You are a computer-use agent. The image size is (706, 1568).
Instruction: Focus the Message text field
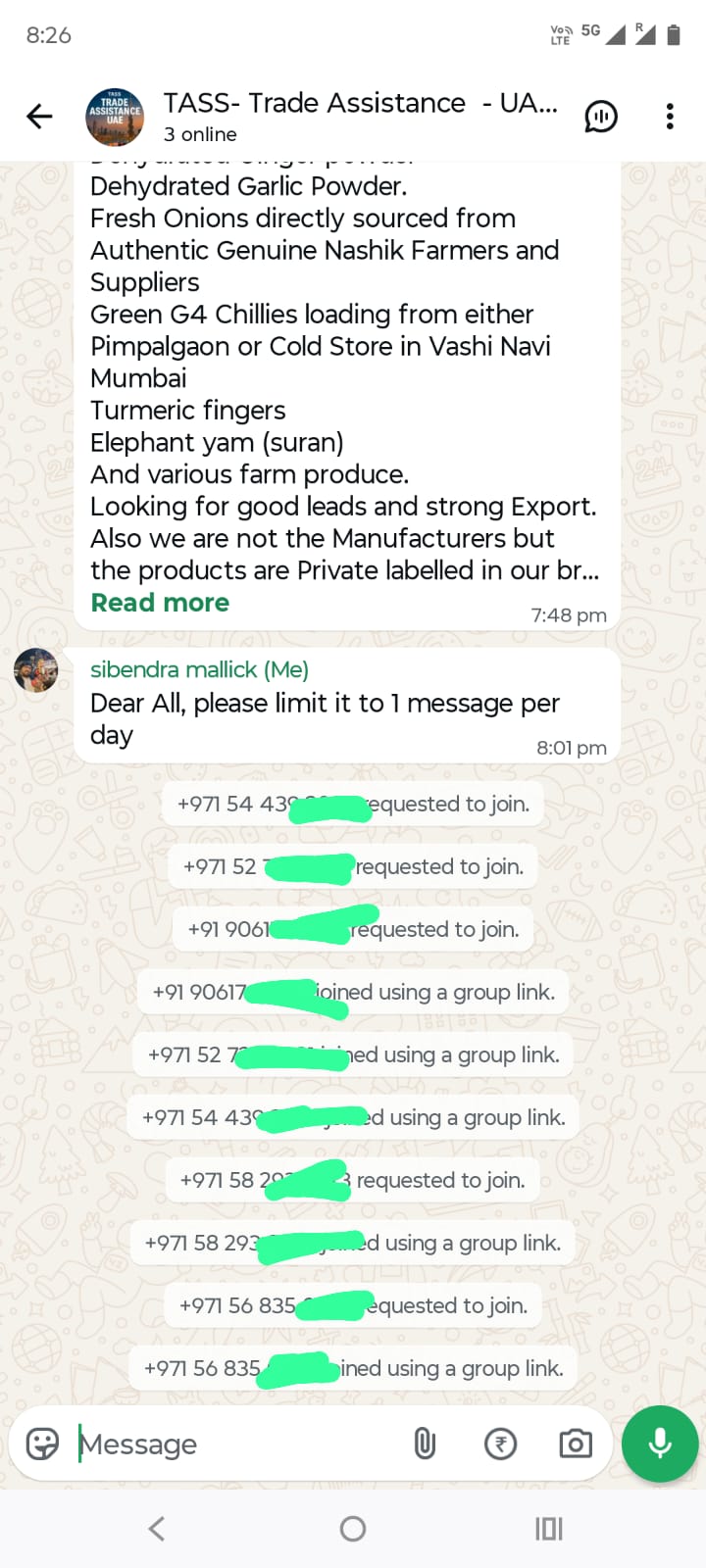(235, 1444)
